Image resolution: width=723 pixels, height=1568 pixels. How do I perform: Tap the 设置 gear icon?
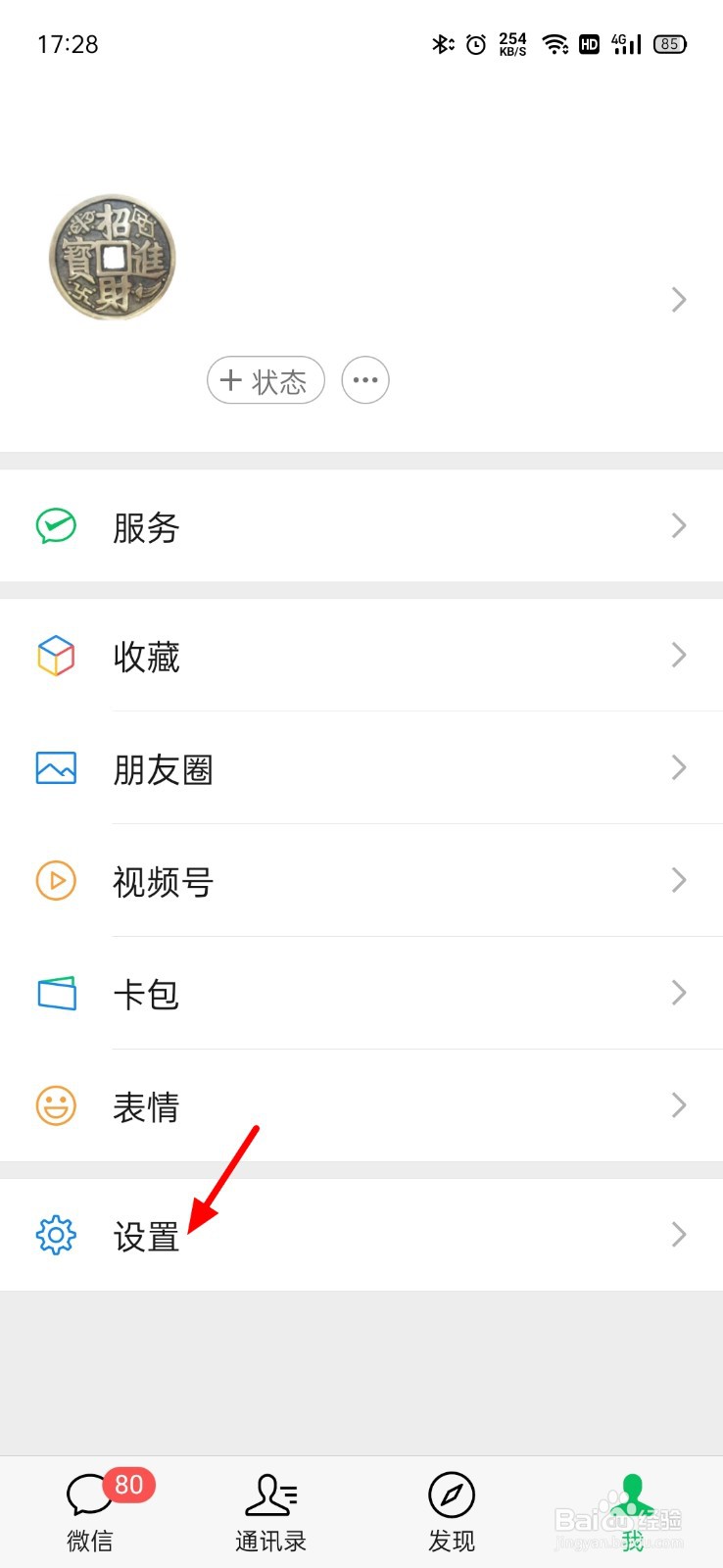pos(56,1235)
